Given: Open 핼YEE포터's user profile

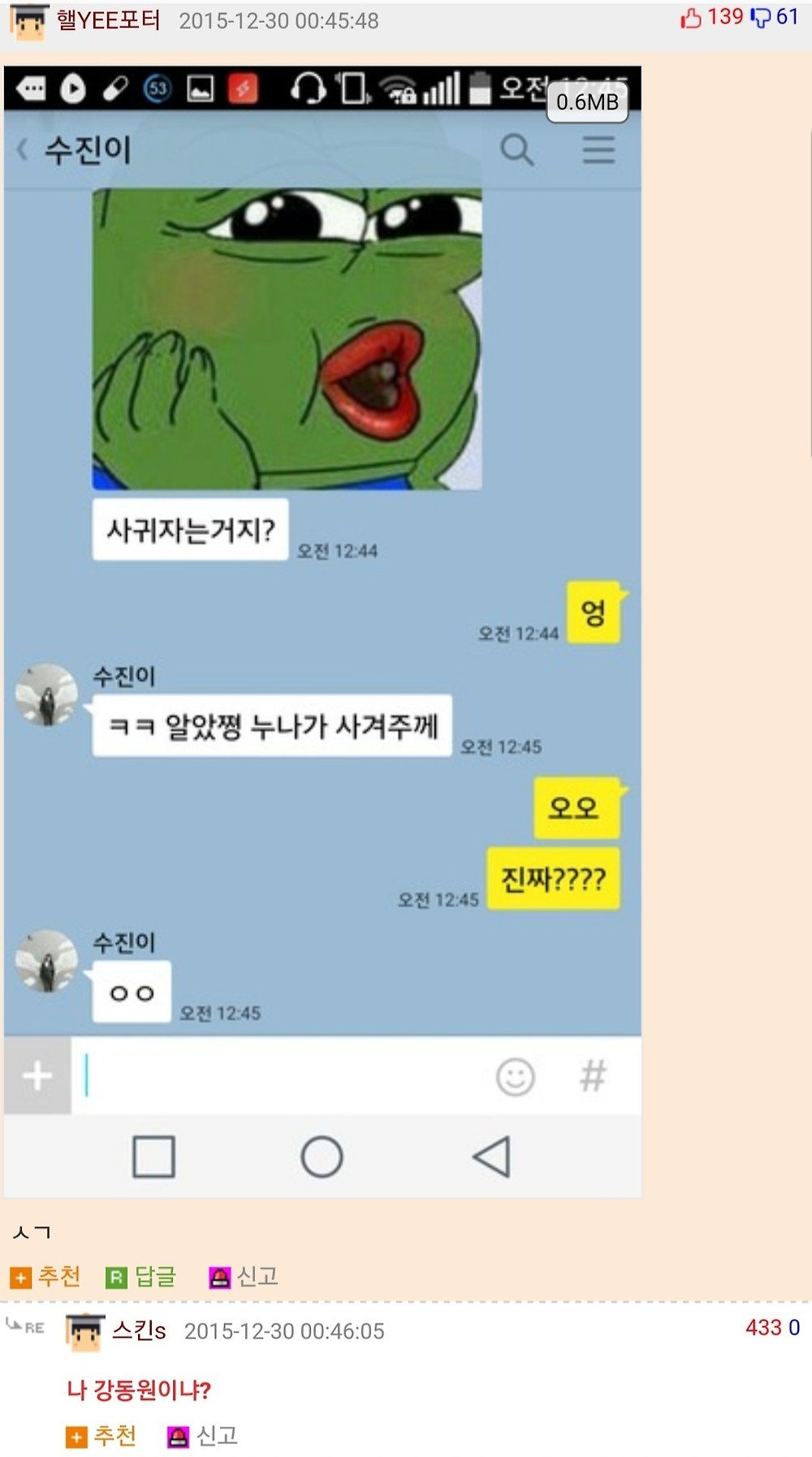Looking at the screenshot, I should point(108,20).
